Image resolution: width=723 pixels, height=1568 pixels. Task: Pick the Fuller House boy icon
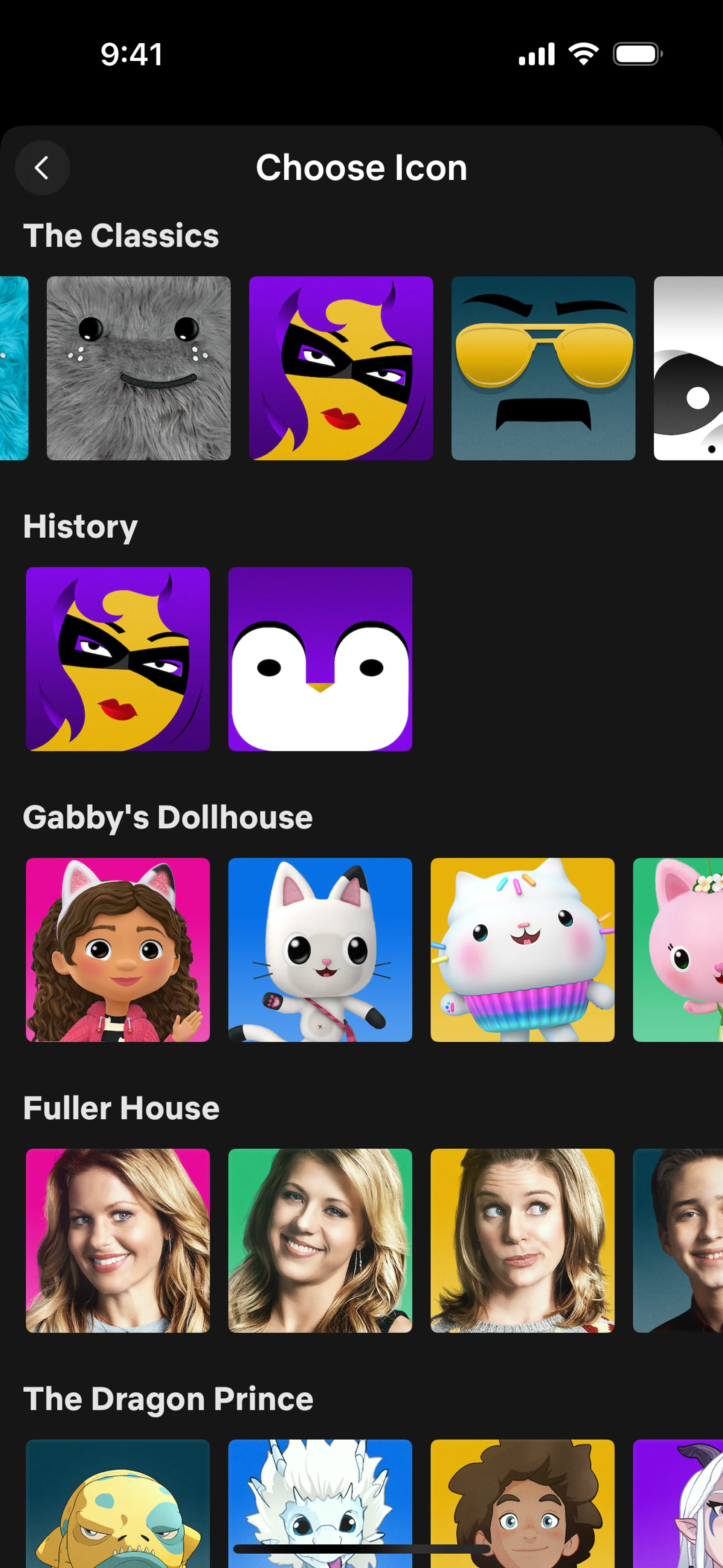pyautogui.click(x=678, y=1241)
